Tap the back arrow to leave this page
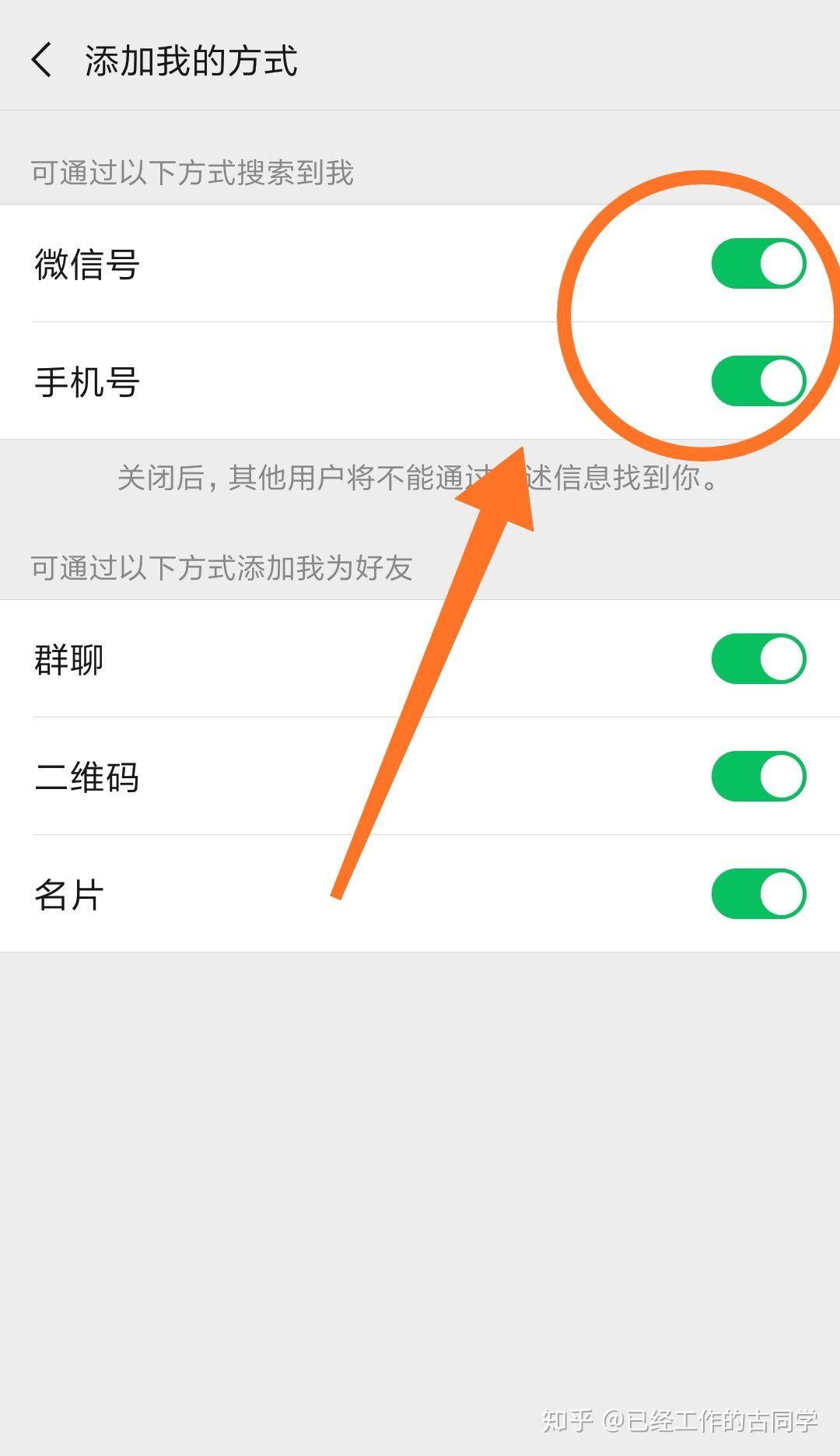Image resolution: width=840 pixels, height=1456 pixels. pyautogui.click(x=42, y=58)
